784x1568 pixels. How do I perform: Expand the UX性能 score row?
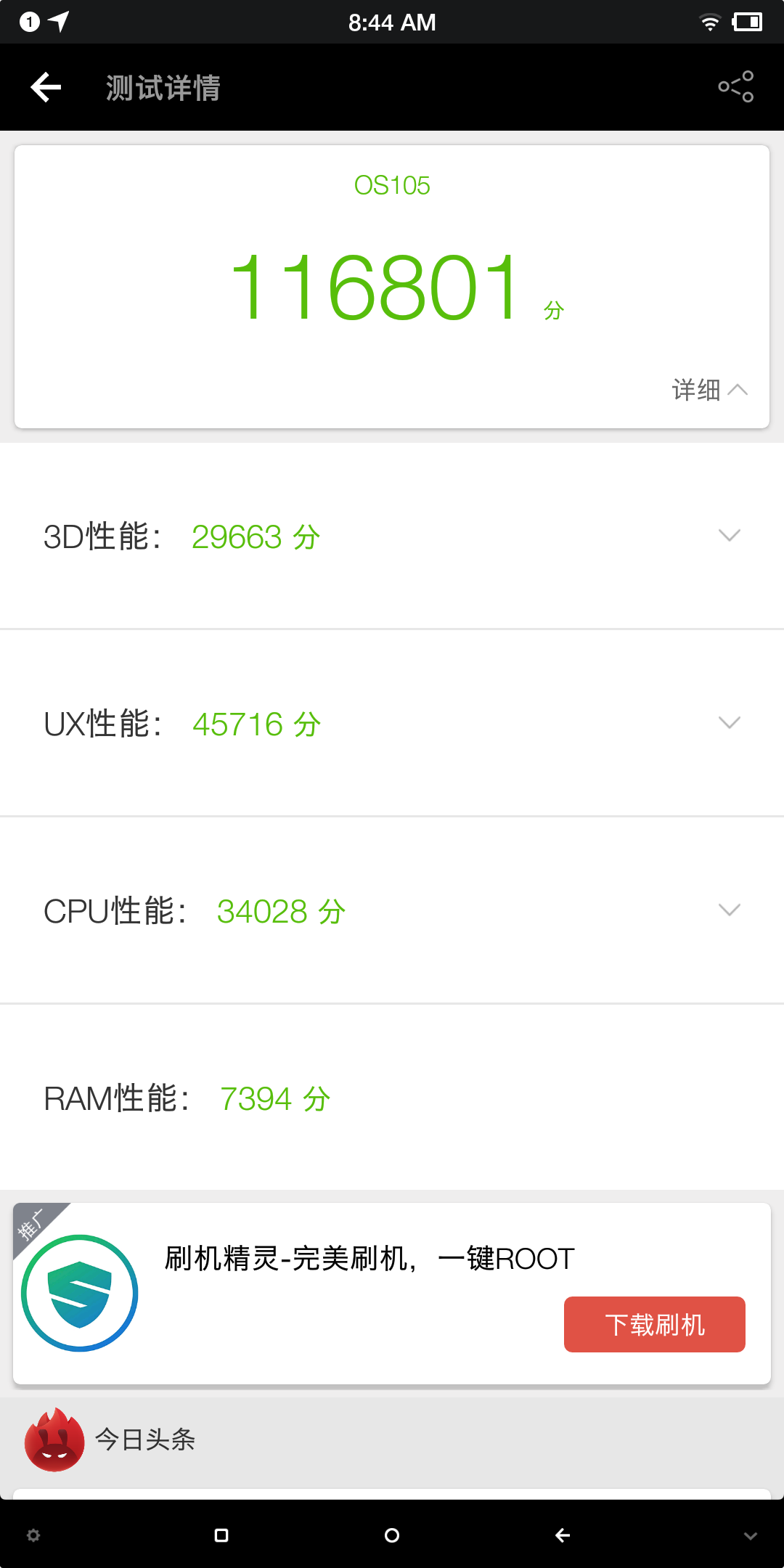point(392,723)
